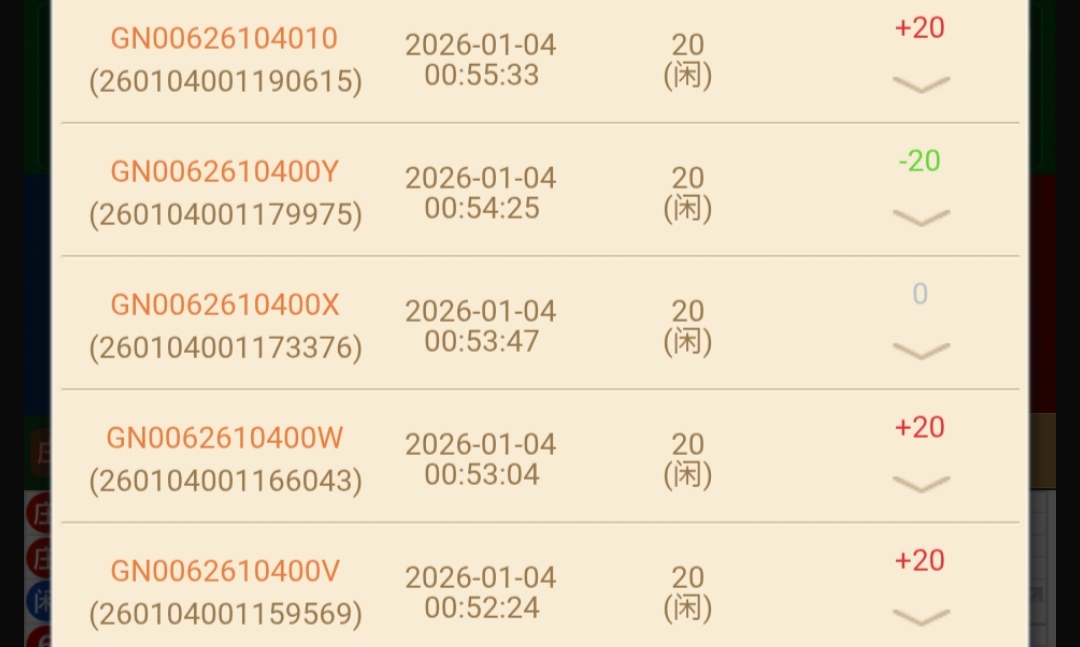
Task: Expand details for record GN0062610400X
Action: (x=920, y=351)
